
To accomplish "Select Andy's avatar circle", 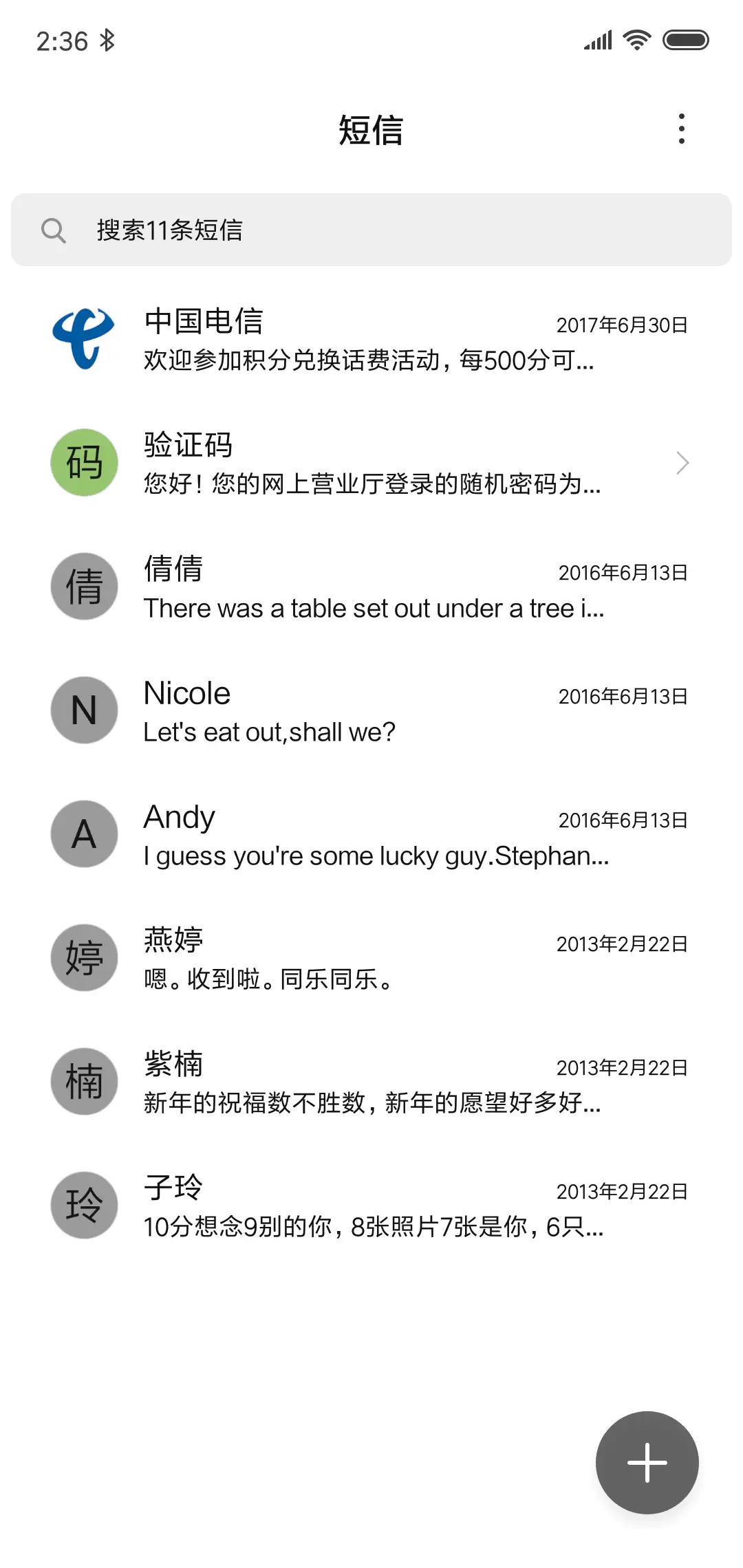I will coord(84,834).
